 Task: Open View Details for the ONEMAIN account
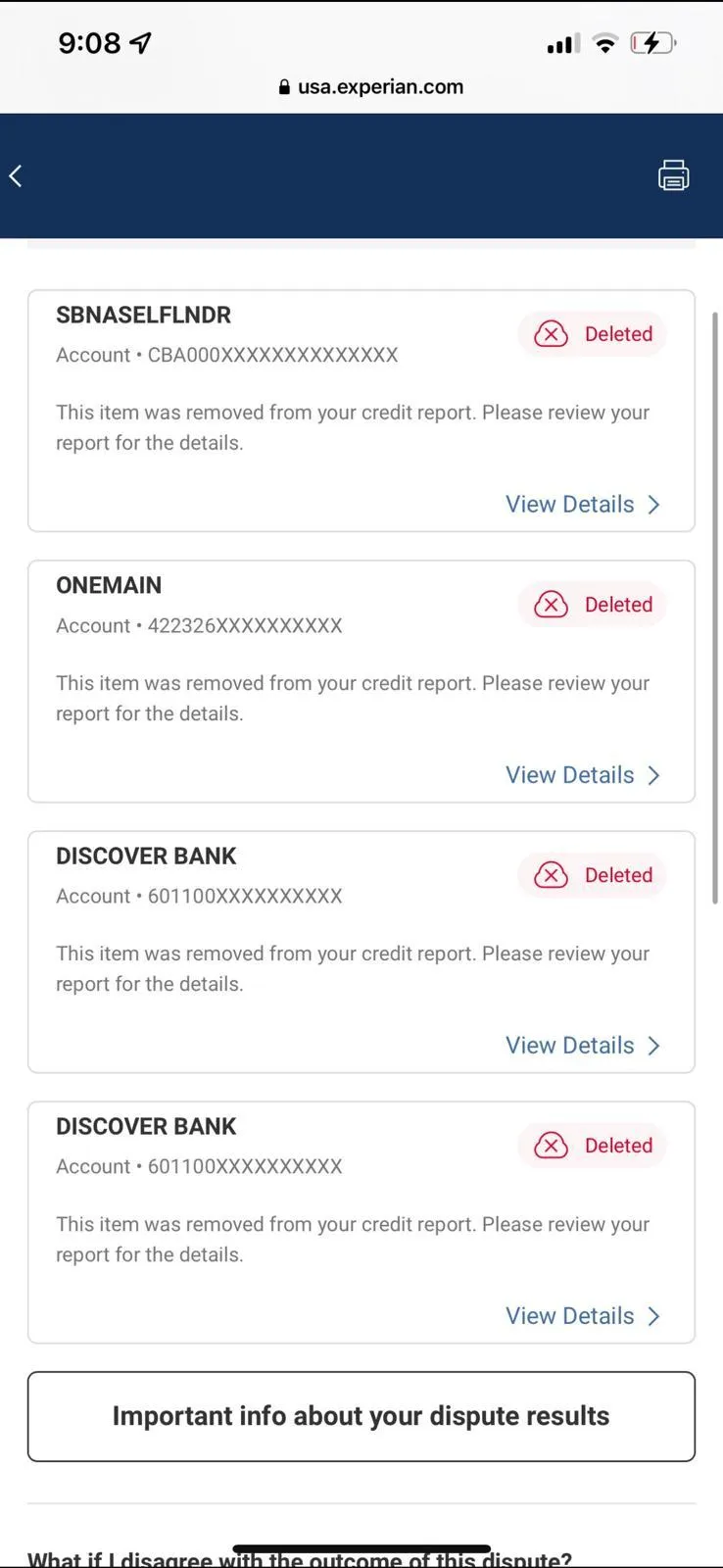[582, 775]
